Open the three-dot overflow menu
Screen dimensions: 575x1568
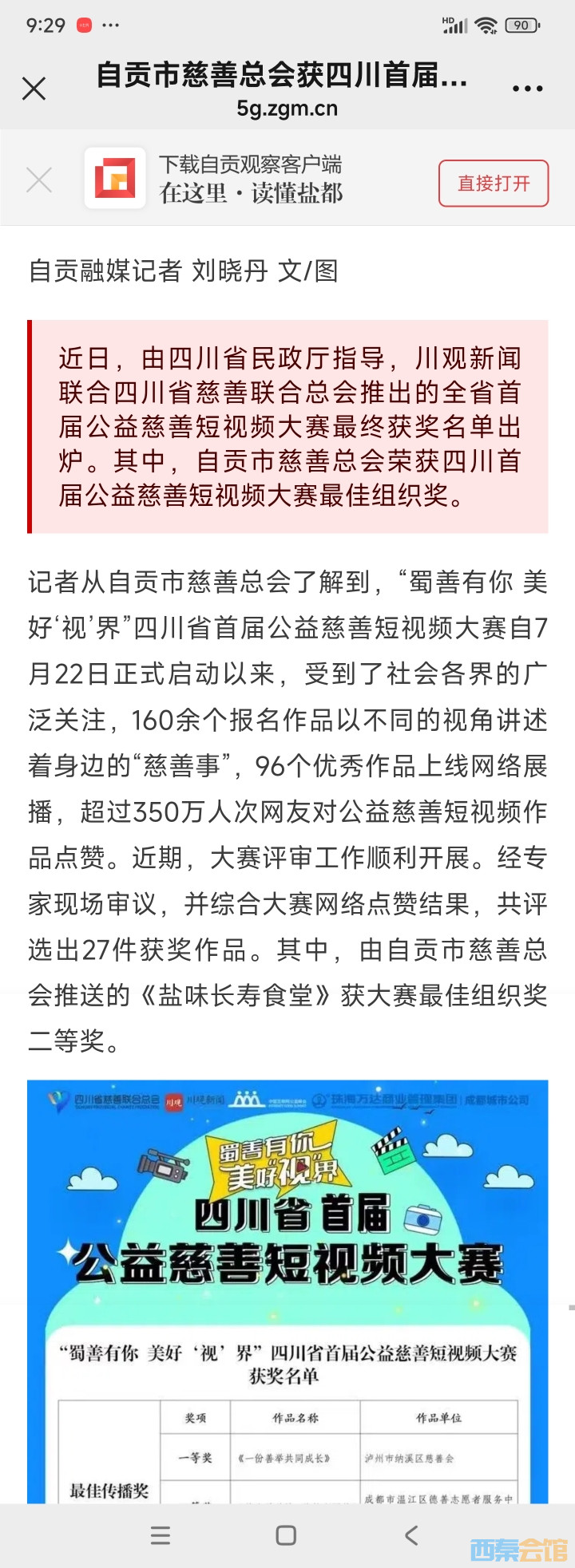click(527, 89)
